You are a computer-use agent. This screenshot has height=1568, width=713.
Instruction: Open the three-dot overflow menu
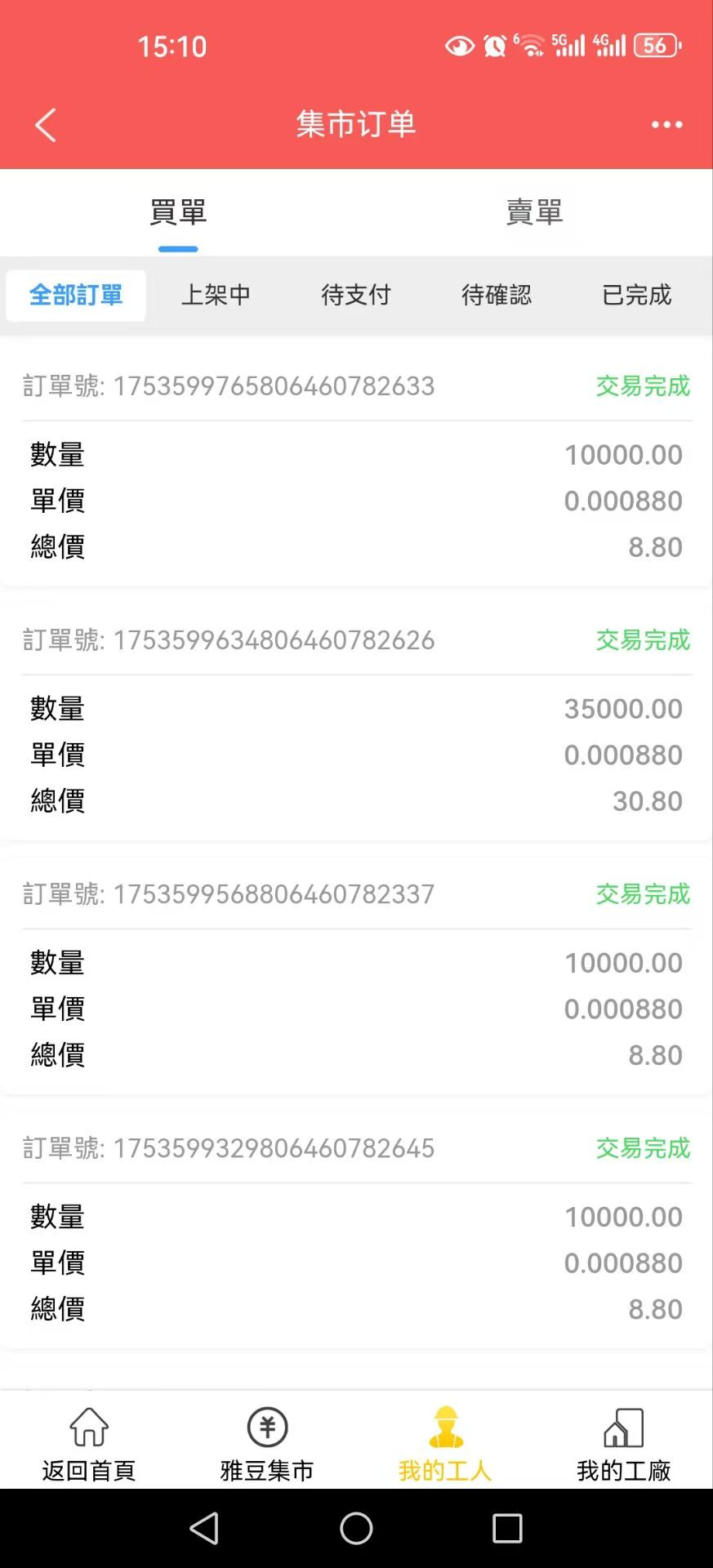(666, 125)
